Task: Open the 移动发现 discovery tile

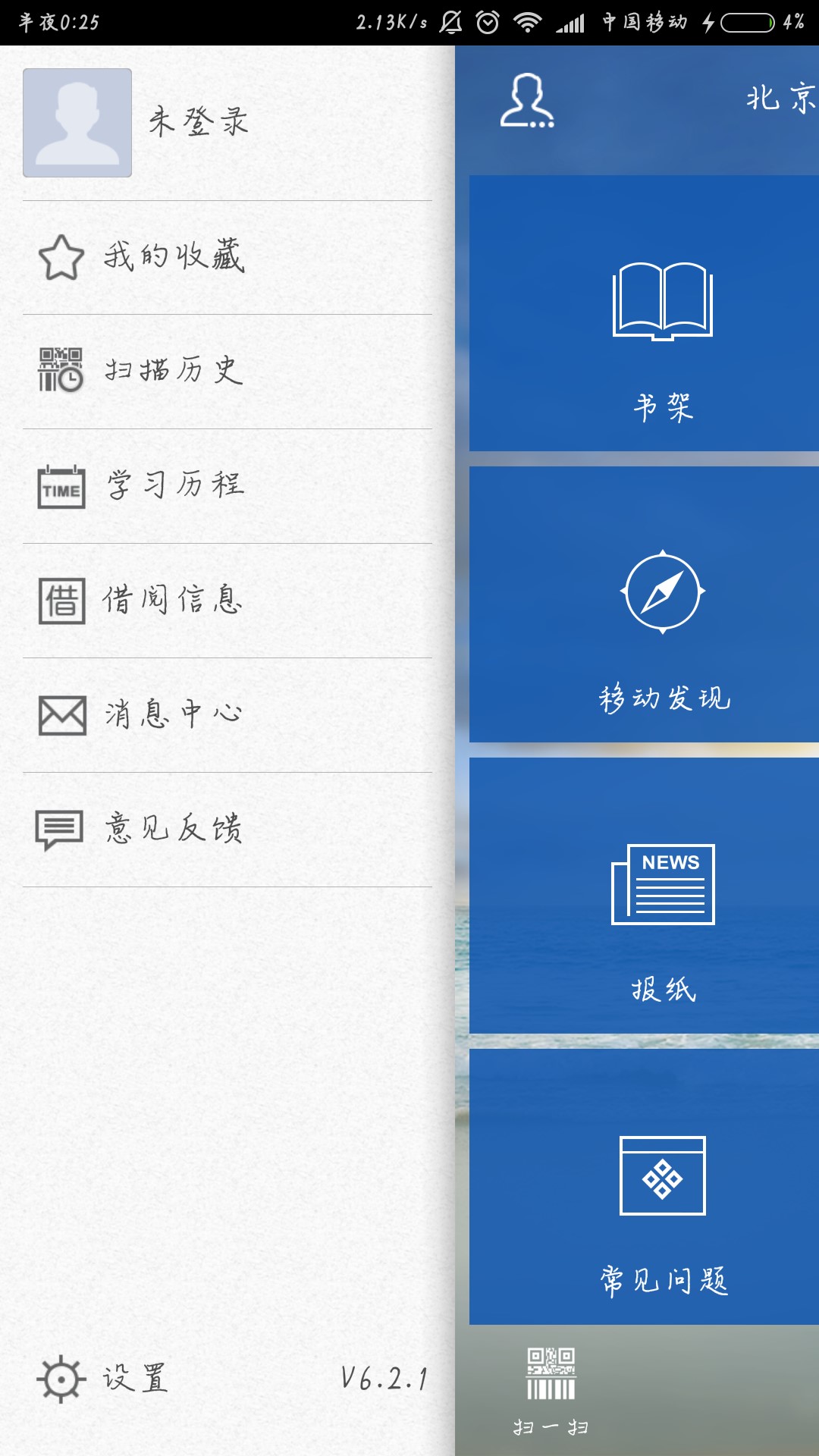Action: coord(645,604)
